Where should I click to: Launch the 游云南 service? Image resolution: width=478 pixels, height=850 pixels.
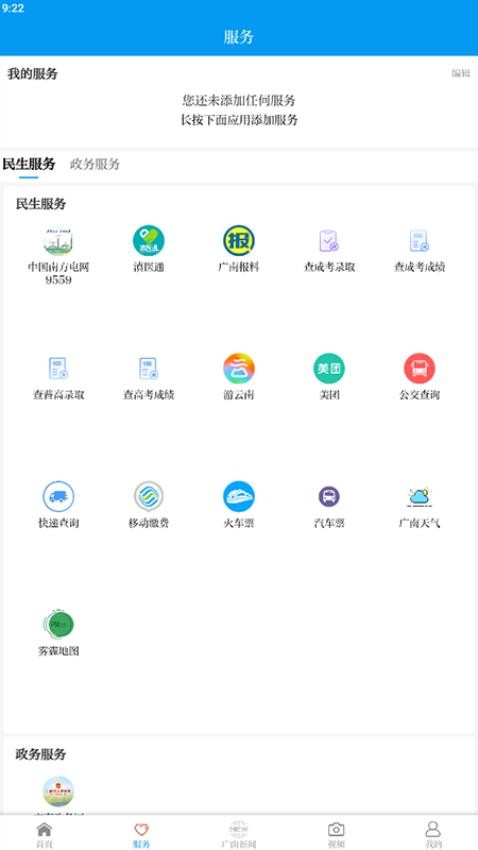[239, 378]
